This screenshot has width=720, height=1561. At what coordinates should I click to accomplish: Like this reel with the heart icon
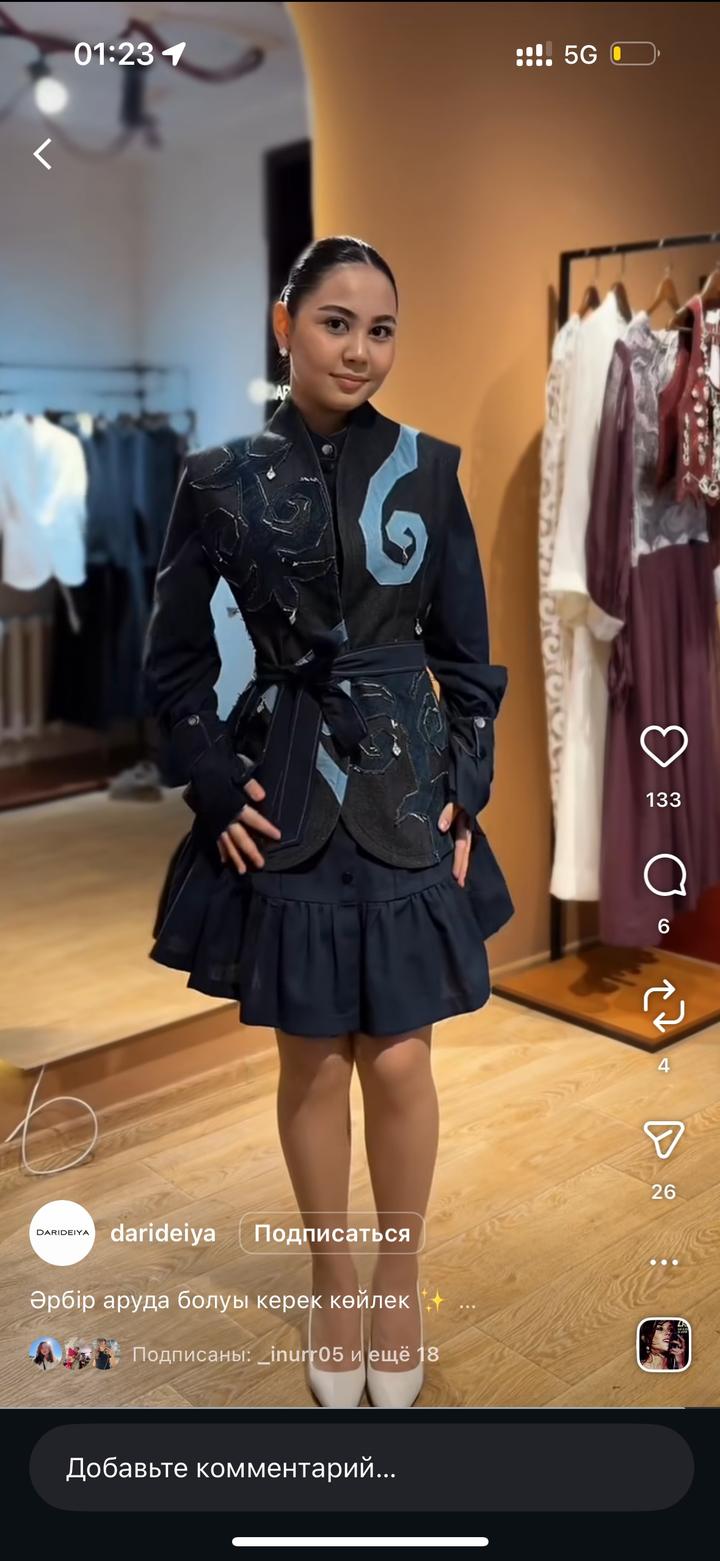tap(664, 747)
